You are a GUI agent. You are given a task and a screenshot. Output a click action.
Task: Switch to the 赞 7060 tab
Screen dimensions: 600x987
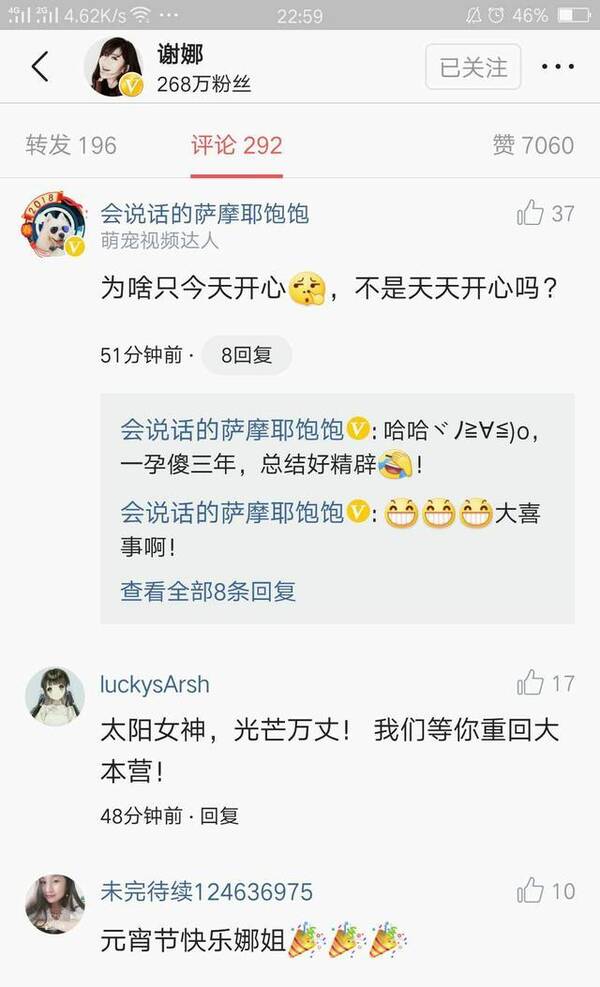click(533, 145)
